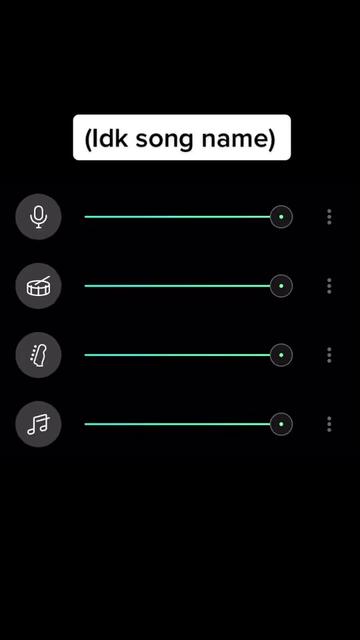This screenshot has height=640, width=360.
Task: Open overflow menu for the music notes track
Action: pos(329,424)
